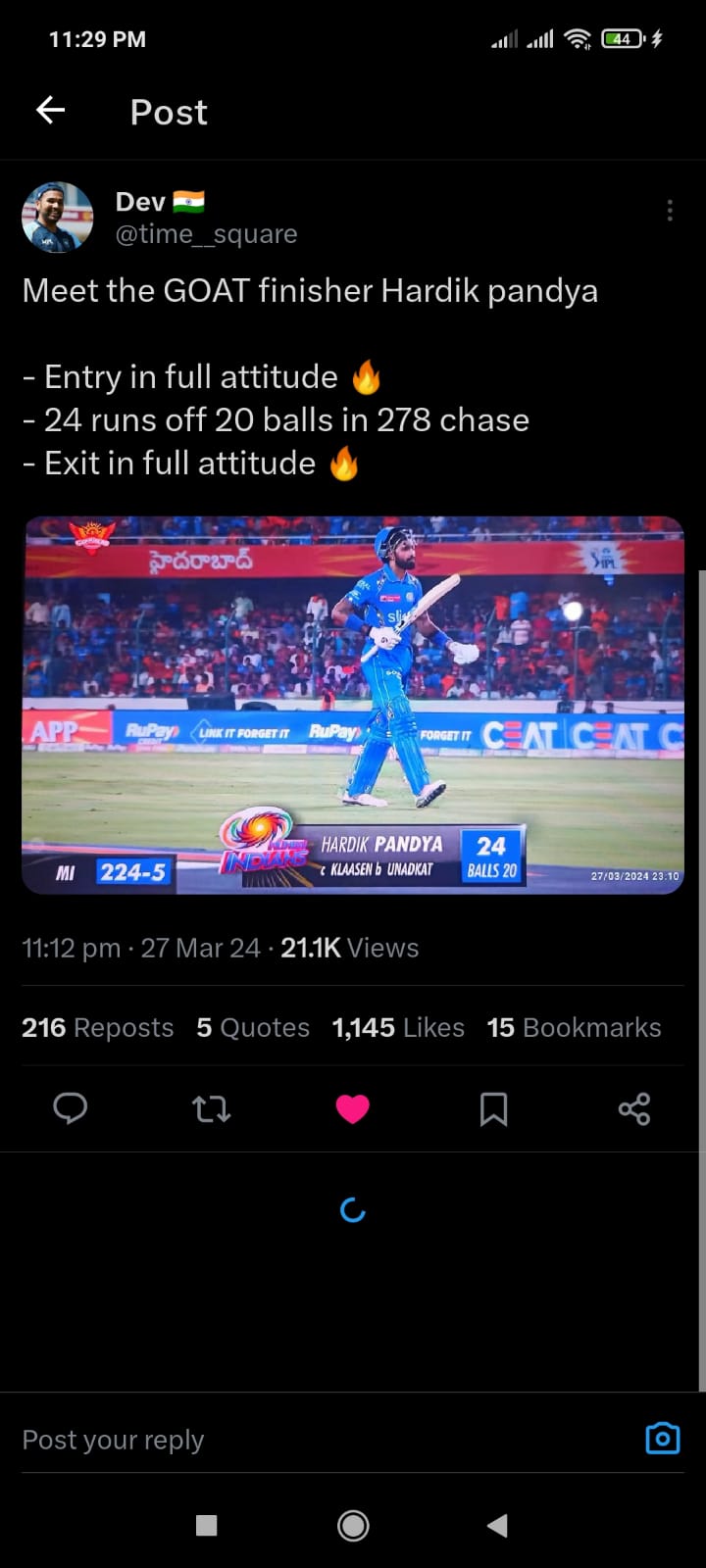This screenshot has height=1568, width=706.
Task: Open the Hardik Pandya match image
Action: (353, 705)
